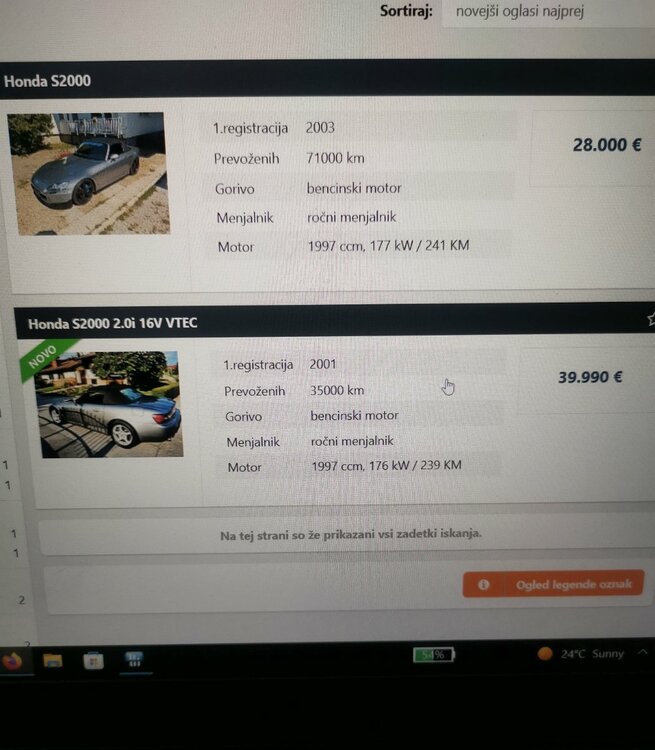655x750 pixels.
Task: Open the Honda S2000 listing from 2003
Action: click(47, 81)
